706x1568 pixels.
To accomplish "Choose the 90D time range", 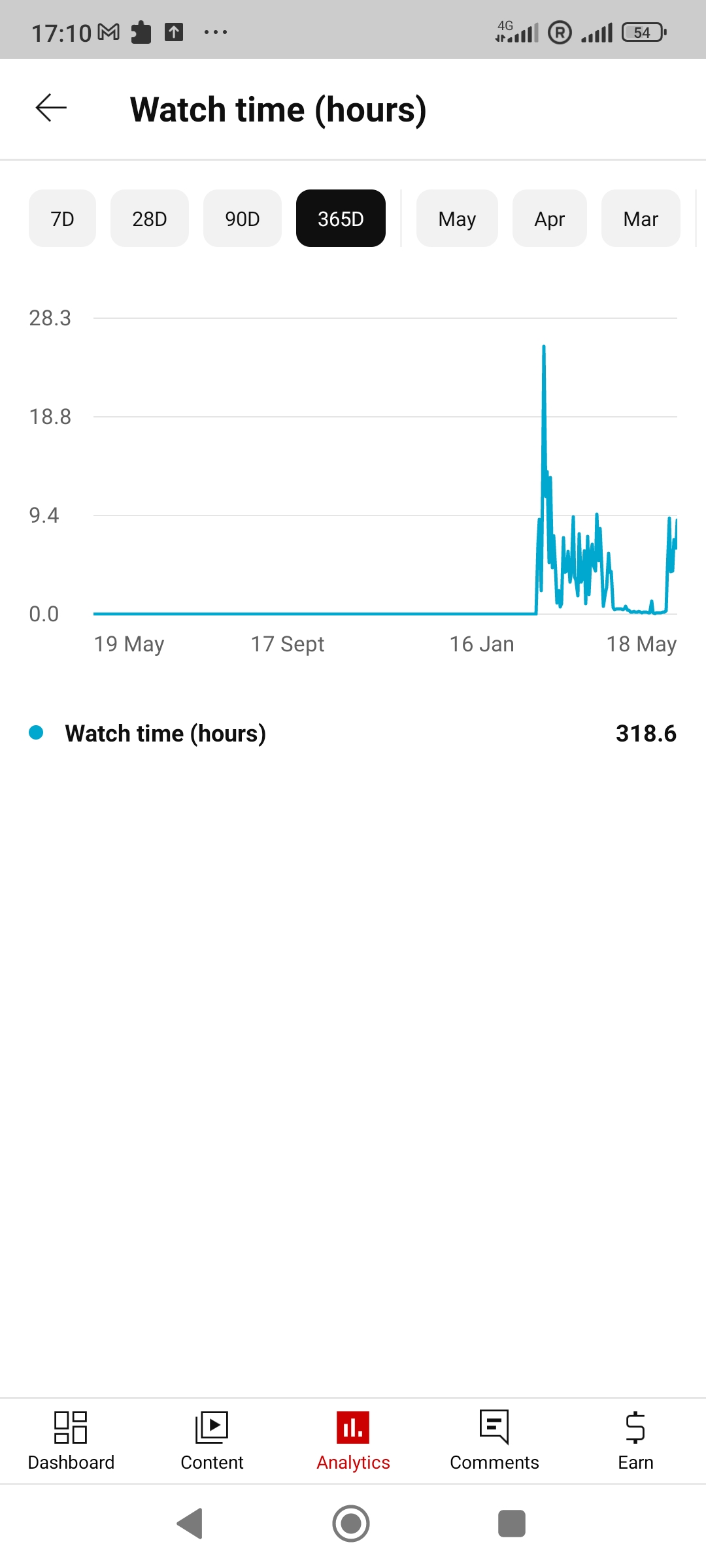I will 243,218.
